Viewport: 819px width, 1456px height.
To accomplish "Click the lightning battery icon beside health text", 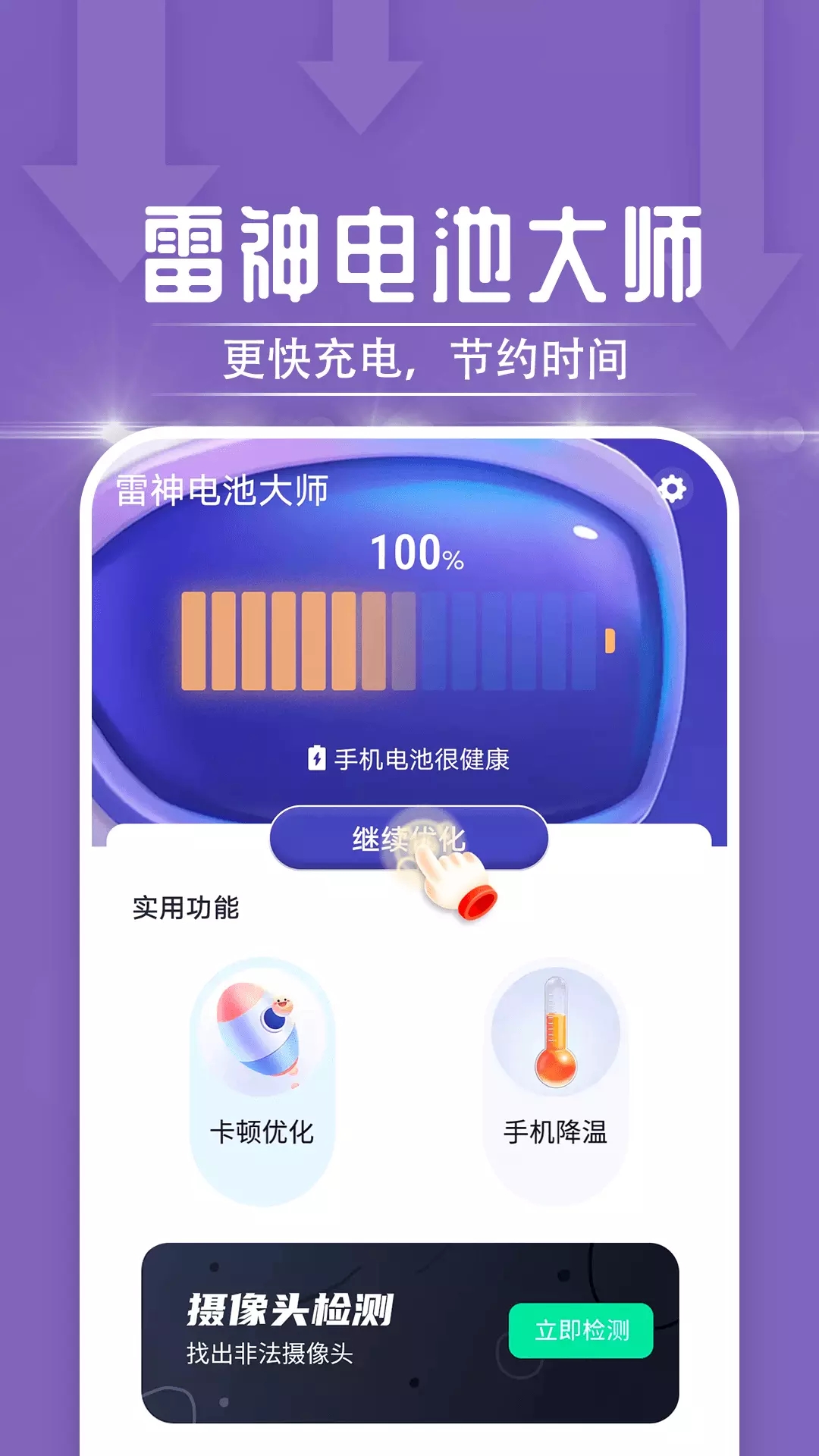I will pyautogui.click(x=318, y=756).
